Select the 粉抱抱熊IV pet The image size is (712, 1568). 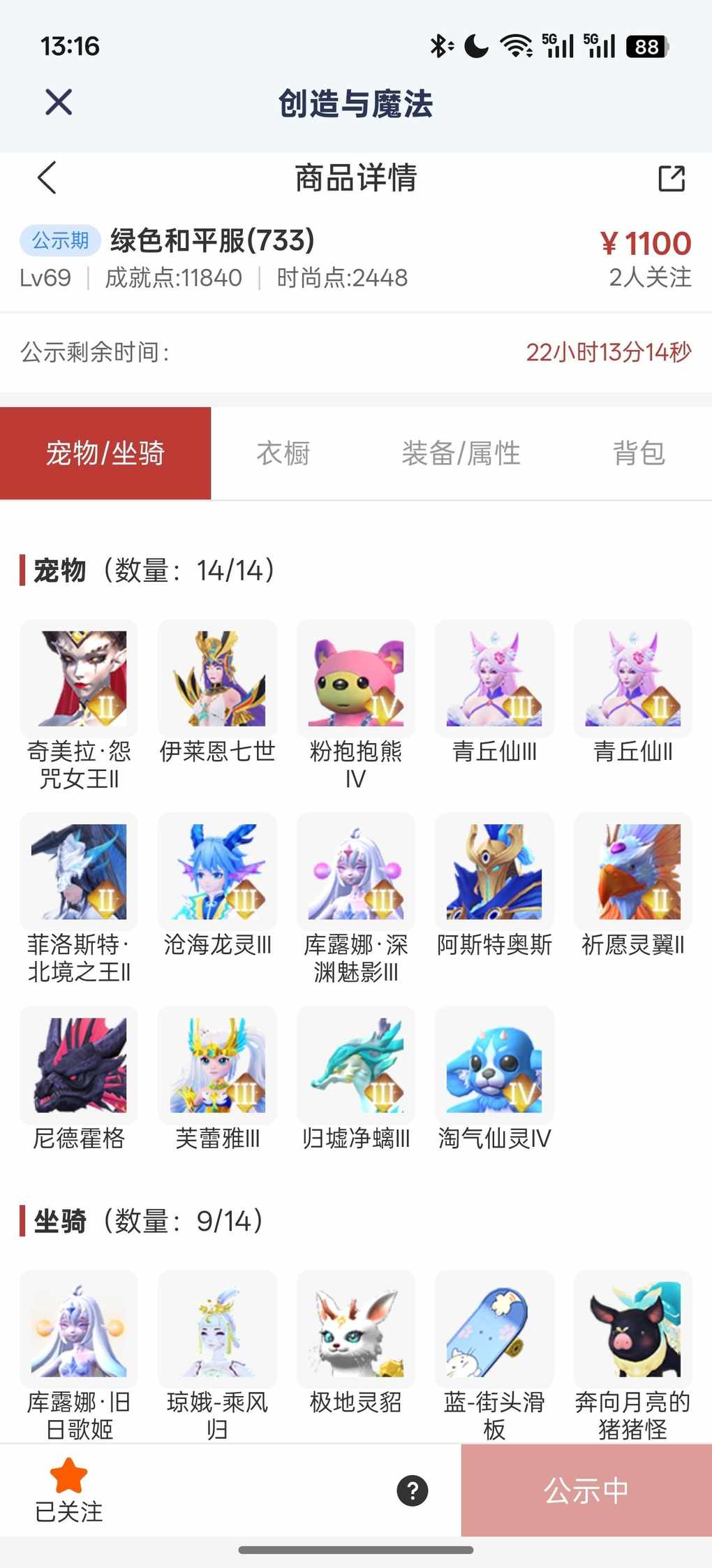(356, 679)
